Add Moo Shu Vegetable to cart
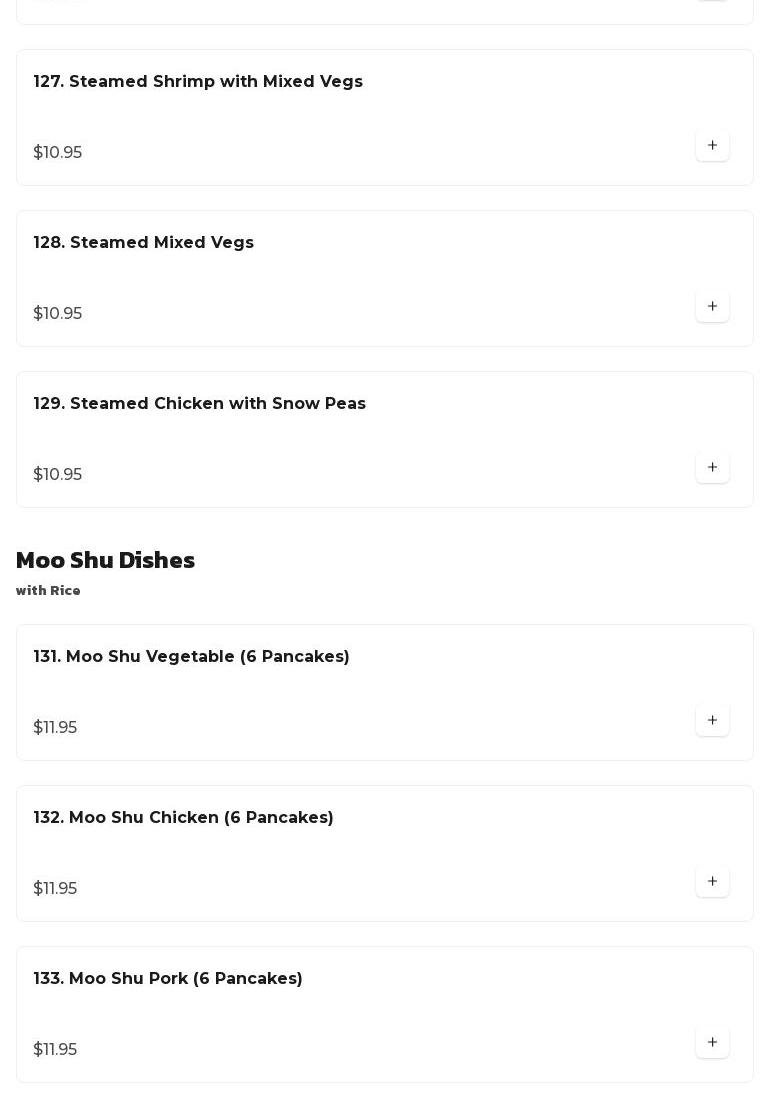 pyautogui.click(x=712, y=721)
